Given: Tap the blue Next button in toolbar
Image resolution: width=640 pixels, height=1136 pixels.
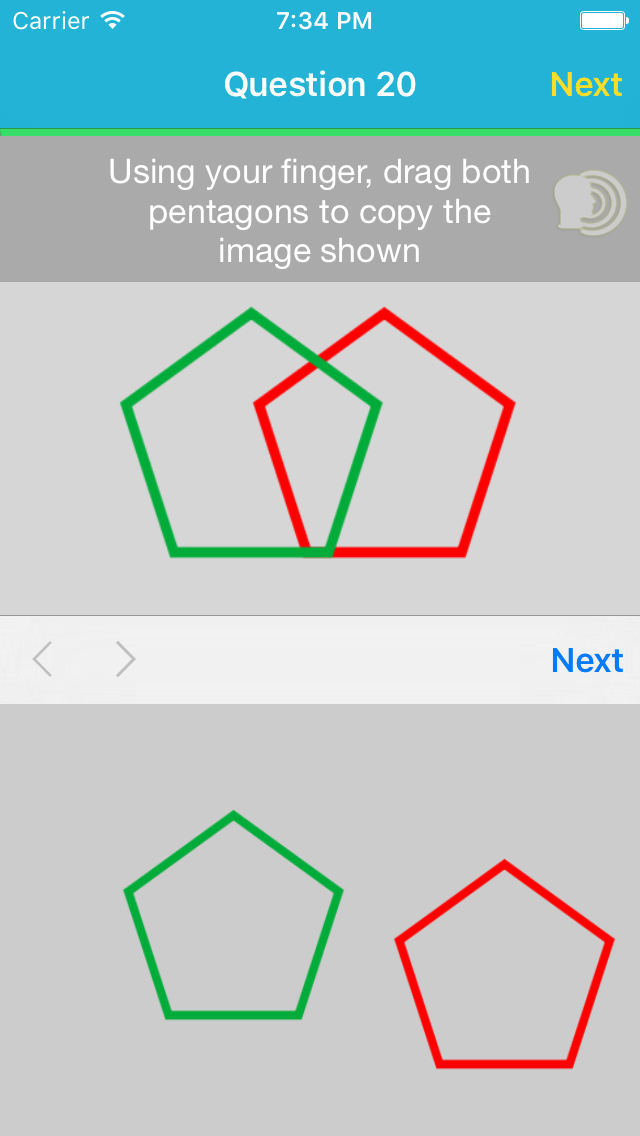Looking at the screenshot, I should pyautogui.click(x=587, y=660).
